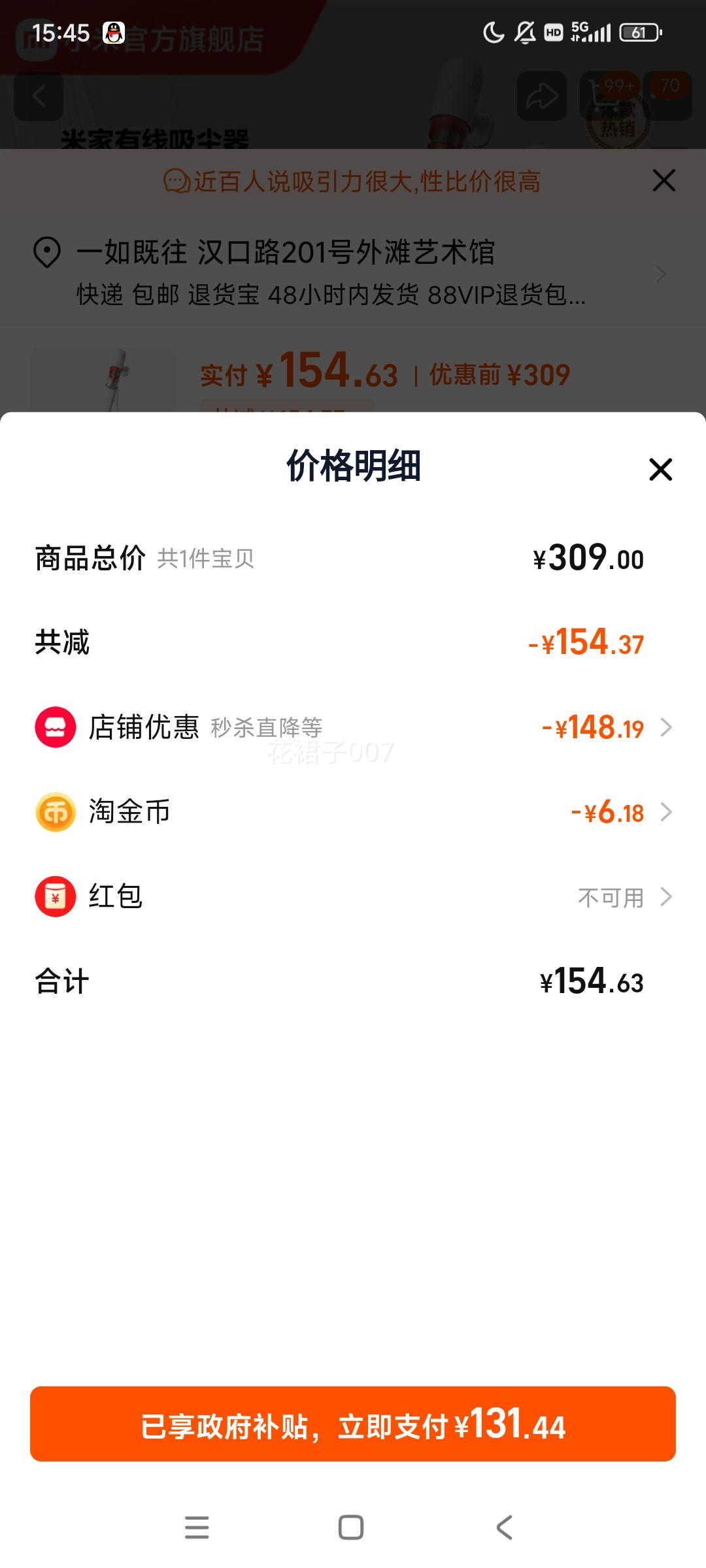Expand the delivery address row chevron
The image size is (706, 1568).
[x=660, y=274]
